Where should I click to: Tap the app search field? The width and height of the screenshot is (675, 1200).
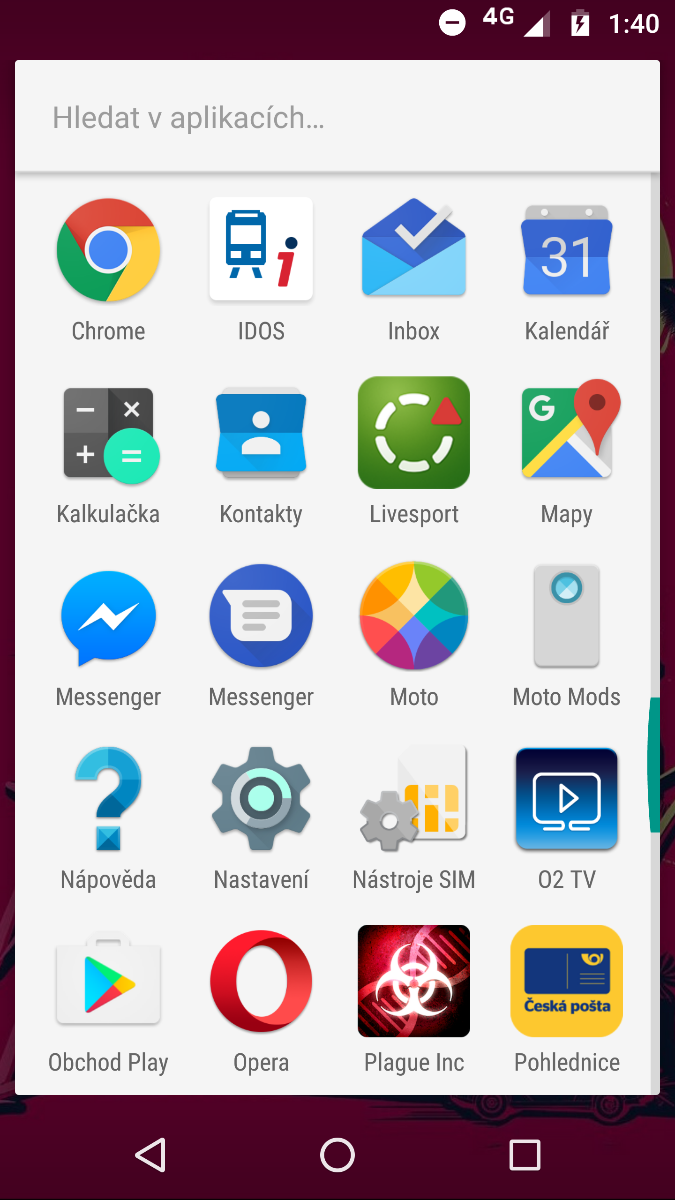337,118
